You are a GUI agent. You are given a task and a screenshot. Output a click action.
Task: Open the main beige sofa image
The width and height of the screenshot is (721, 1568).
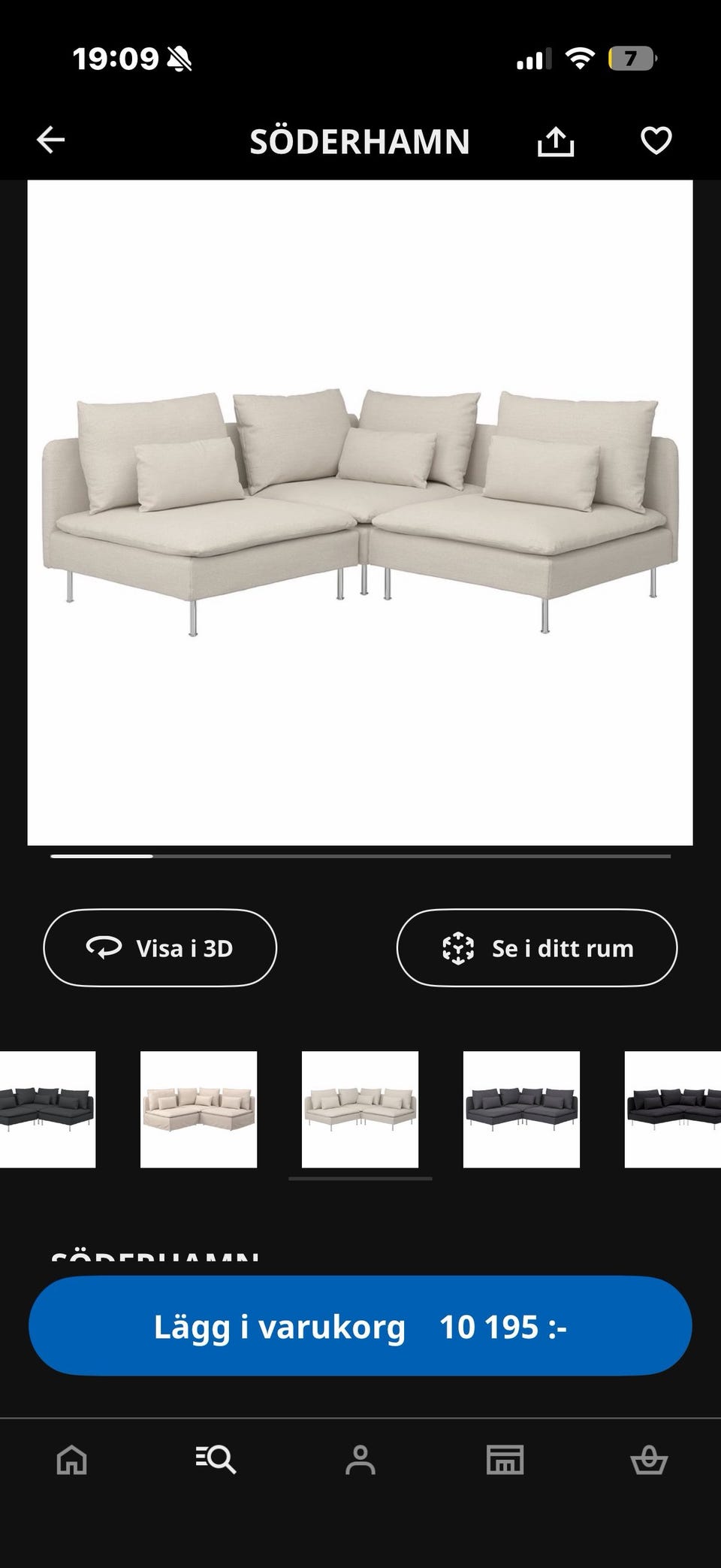click(x=360, y=512)
